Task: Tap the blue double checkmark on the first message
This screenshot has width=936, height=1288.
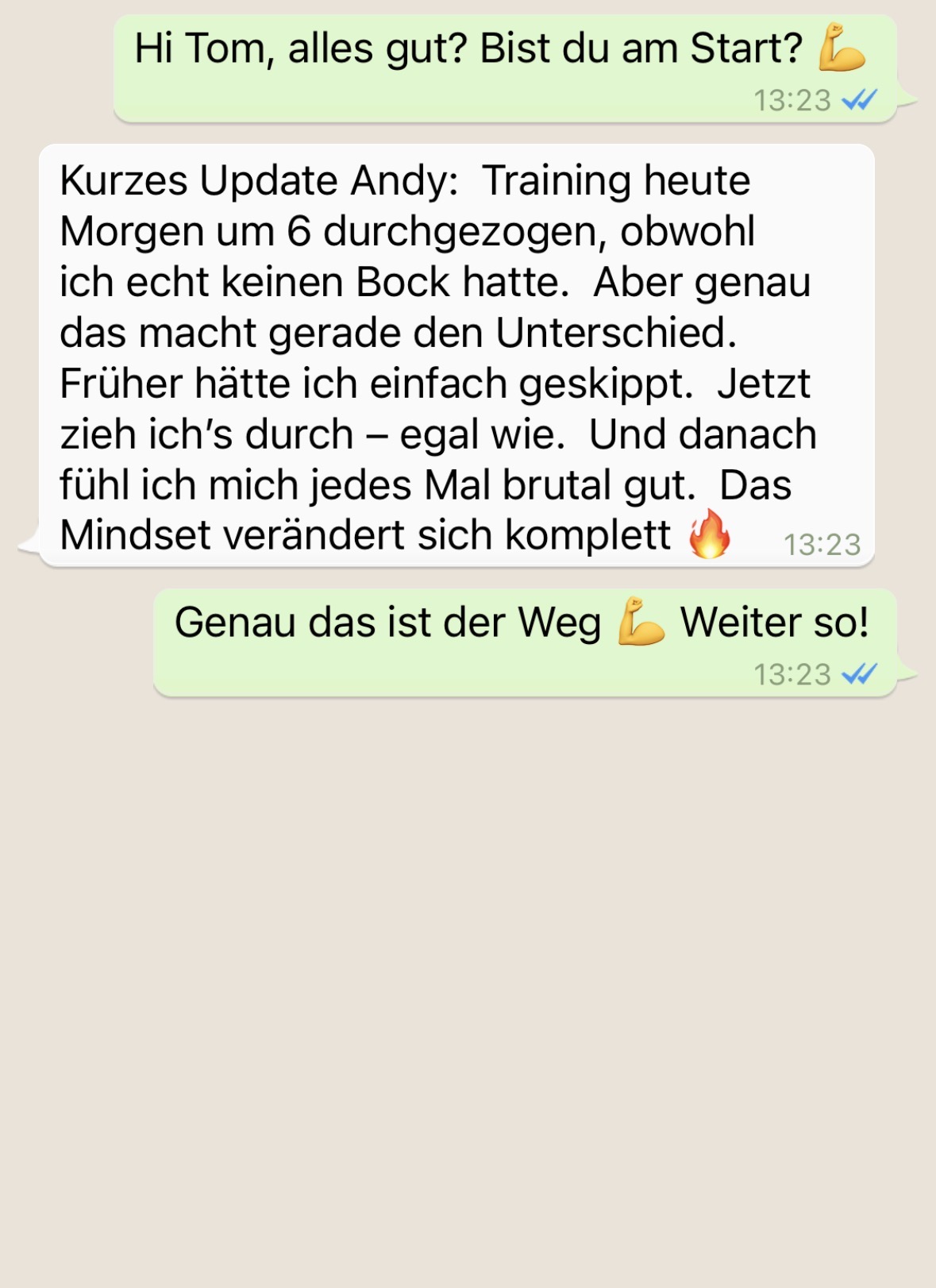Action: pos(860,101)
